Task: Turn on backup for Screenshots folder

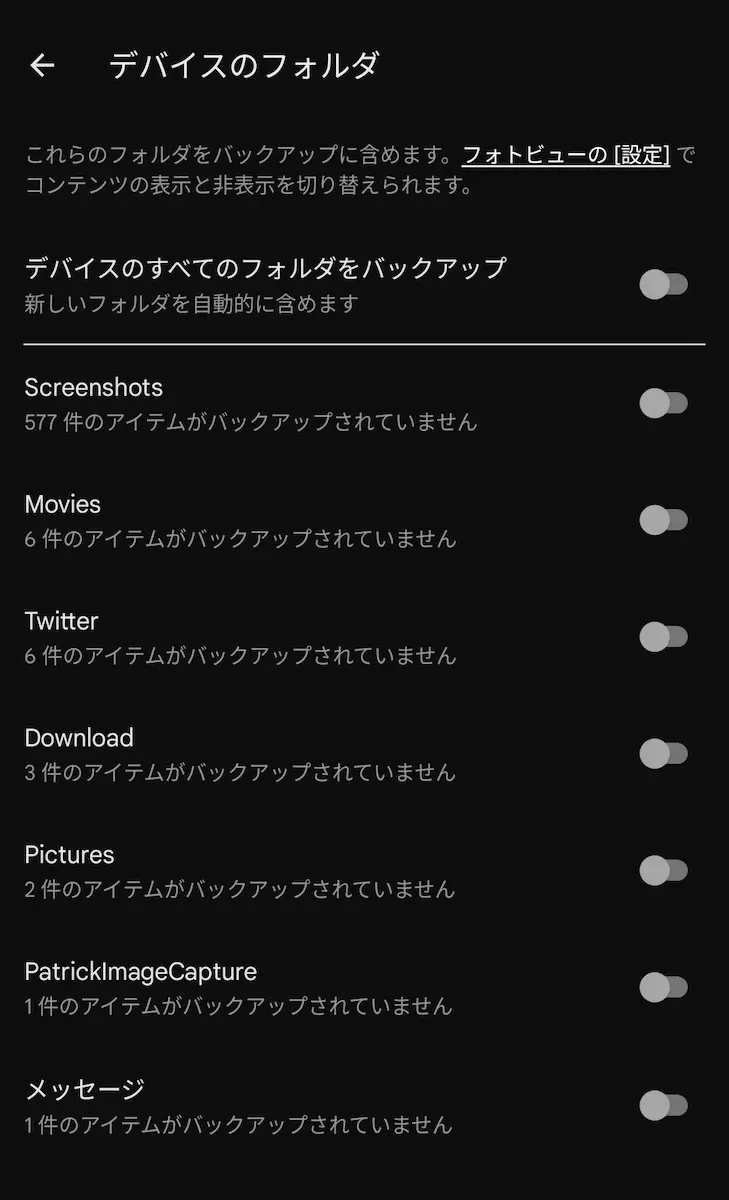Action: [x=663, y=403]
